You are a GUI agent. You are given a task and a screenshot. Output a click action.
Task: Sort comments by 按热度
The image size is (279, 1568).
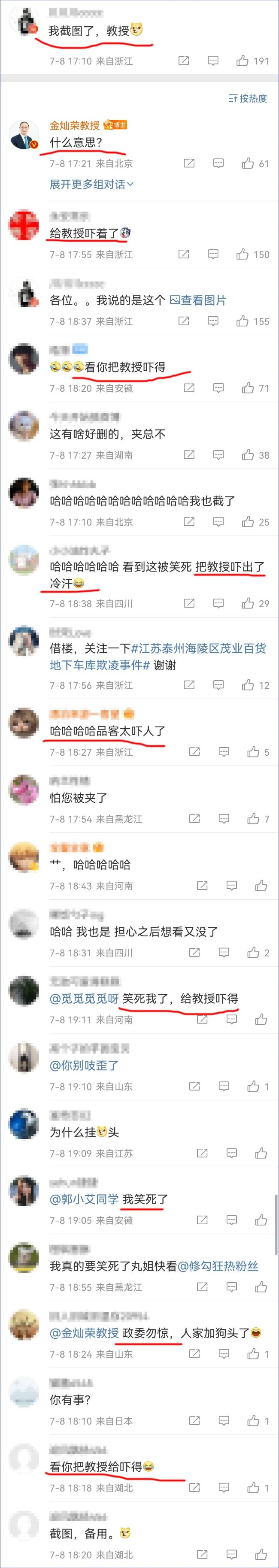tap(248, 98)
